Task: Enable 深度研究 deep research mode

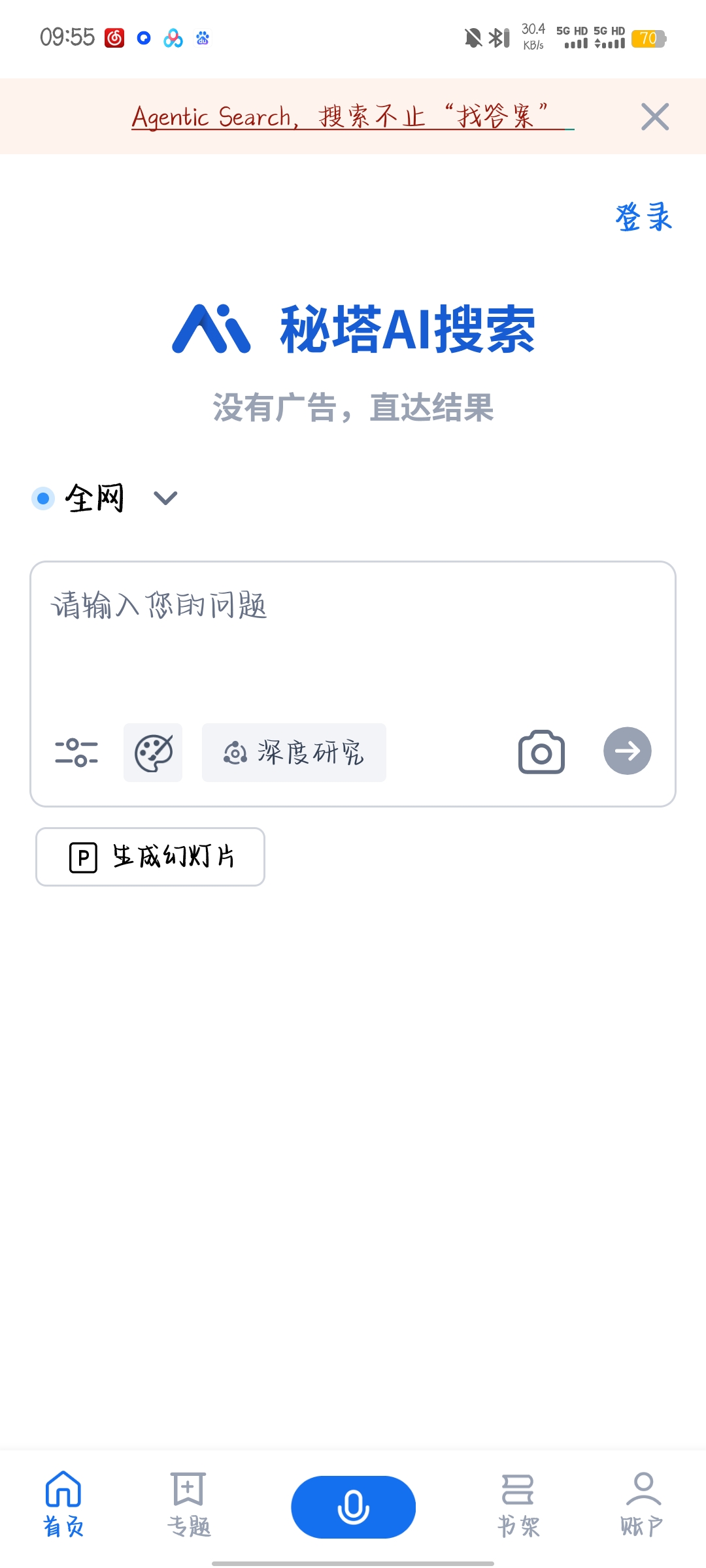Action: tap(294, 753)
